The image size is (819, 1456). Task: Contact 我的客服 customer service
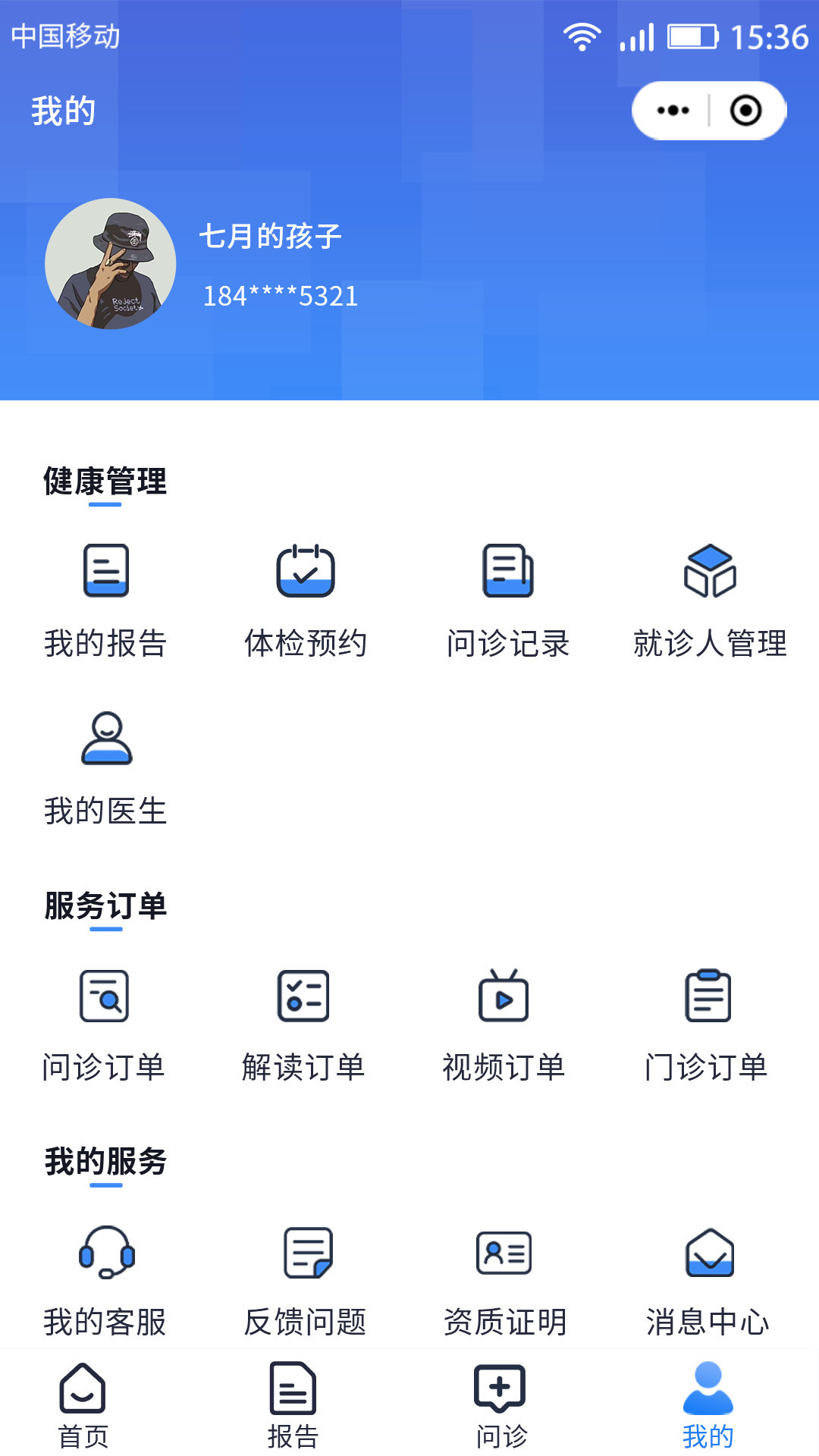(105, 1280)
